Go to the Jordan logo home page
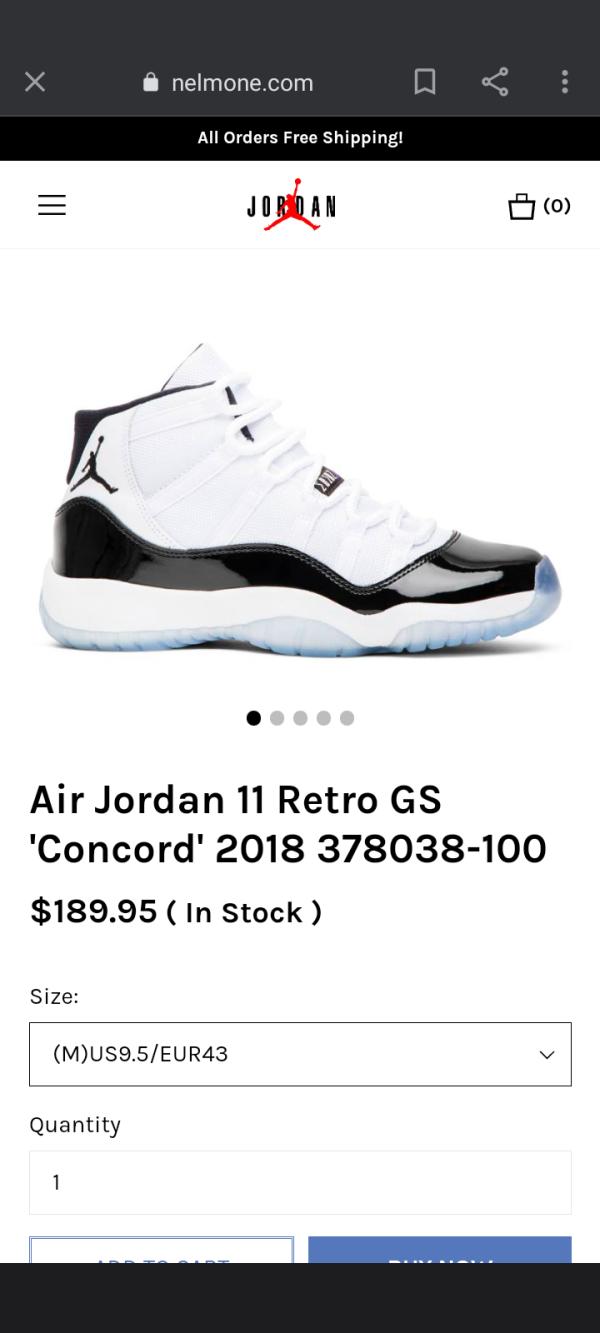This screenshot has width=600, height=1333. click(292, 205)
